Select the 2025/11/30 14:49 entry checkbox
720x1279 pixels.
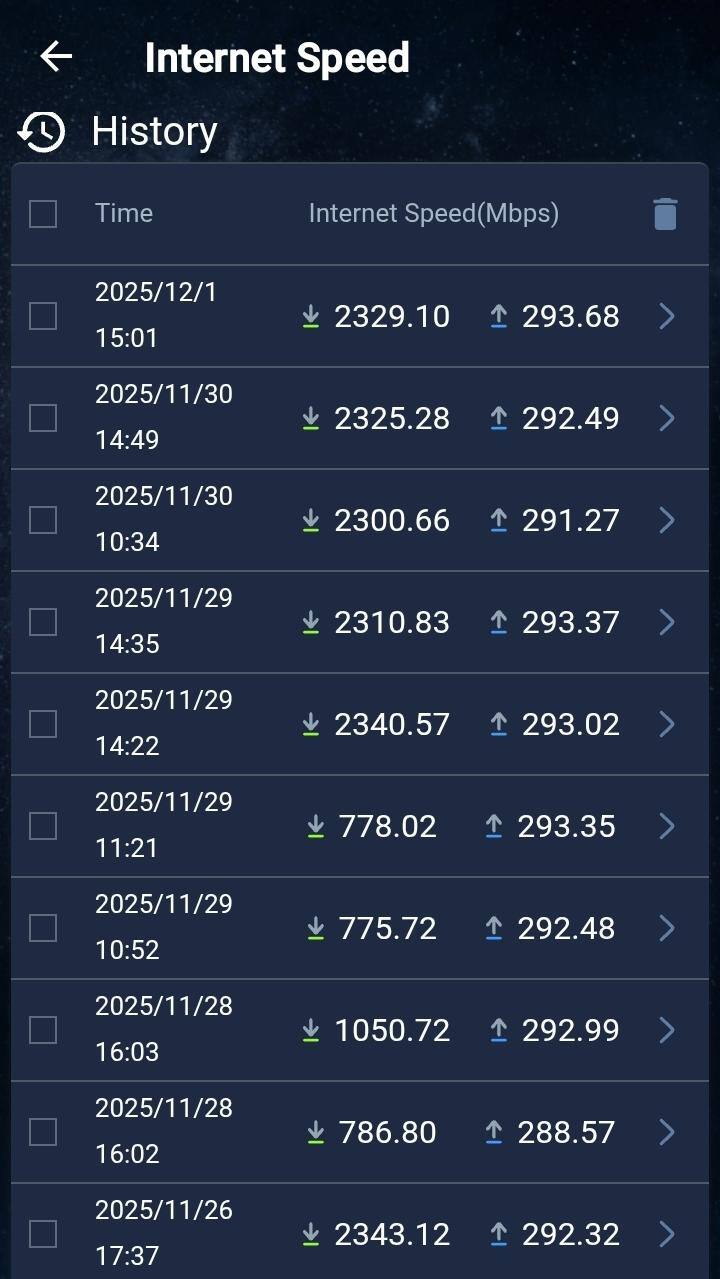[x=43, y=418]
